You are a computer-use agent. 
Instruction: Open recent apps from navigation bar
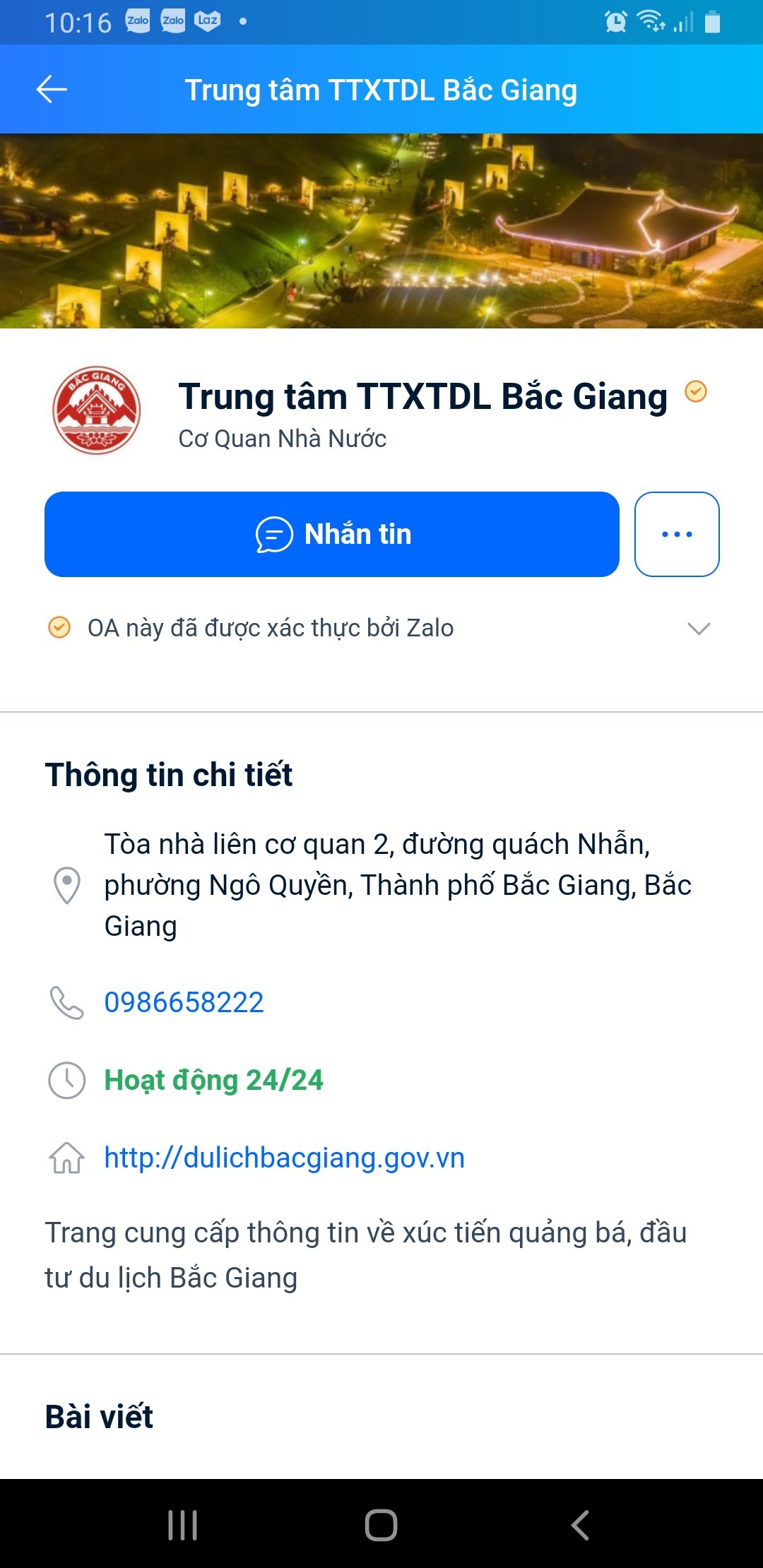click(182, 1525)
